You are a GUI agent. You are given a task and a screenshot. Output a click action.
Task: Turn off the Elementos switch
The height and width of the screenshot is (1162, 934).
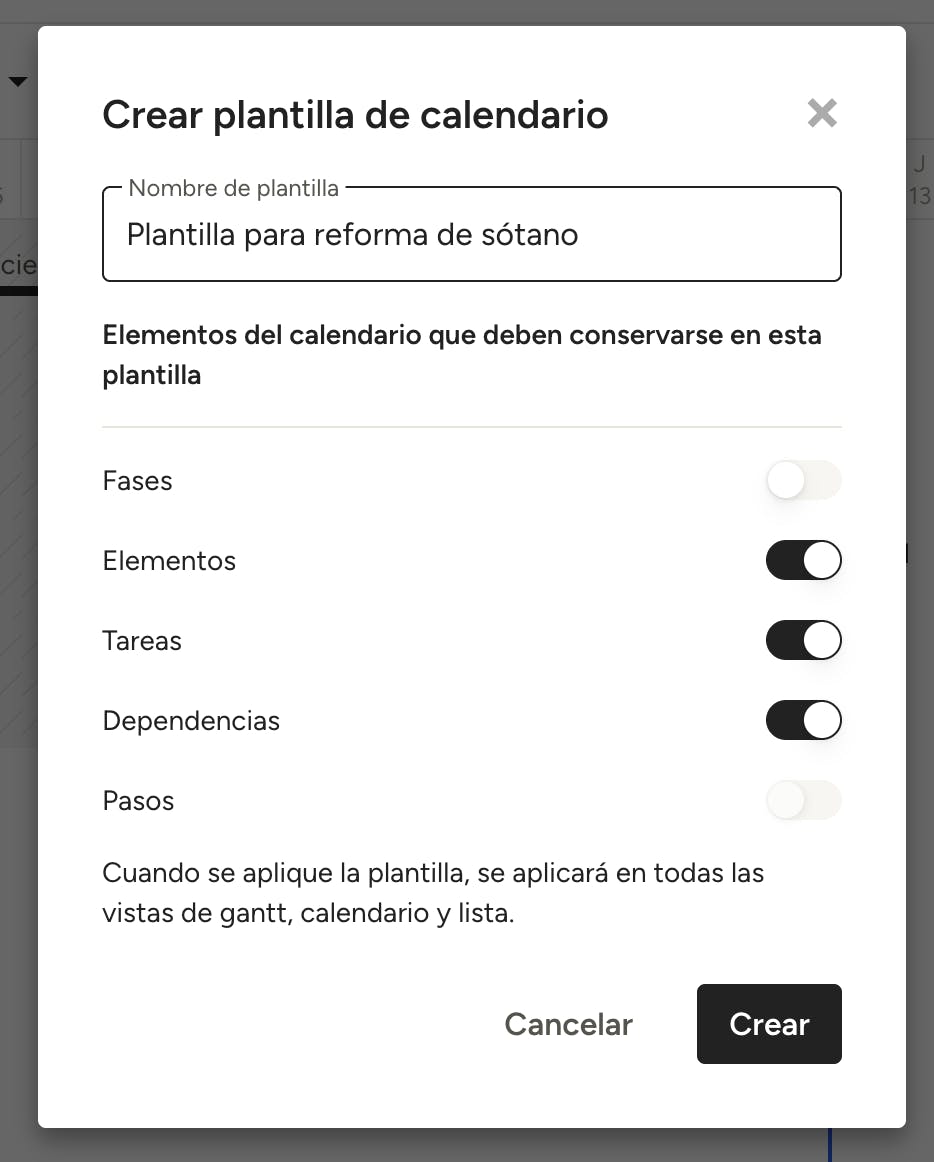click(x=803, y=561)
